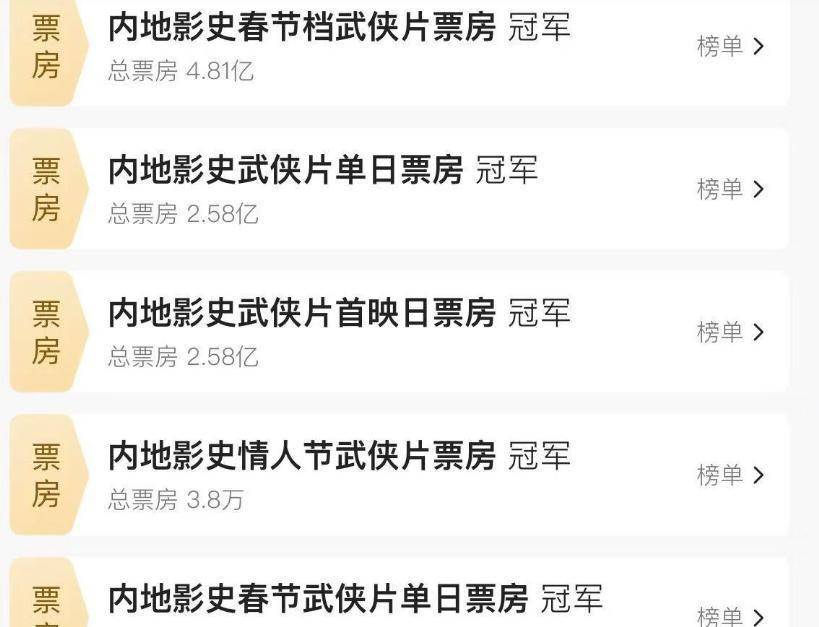View 榜单 of 内地影史武侠片单日票房 冠军
This screenshot has width=819, height=627.
tap(730, 189)
